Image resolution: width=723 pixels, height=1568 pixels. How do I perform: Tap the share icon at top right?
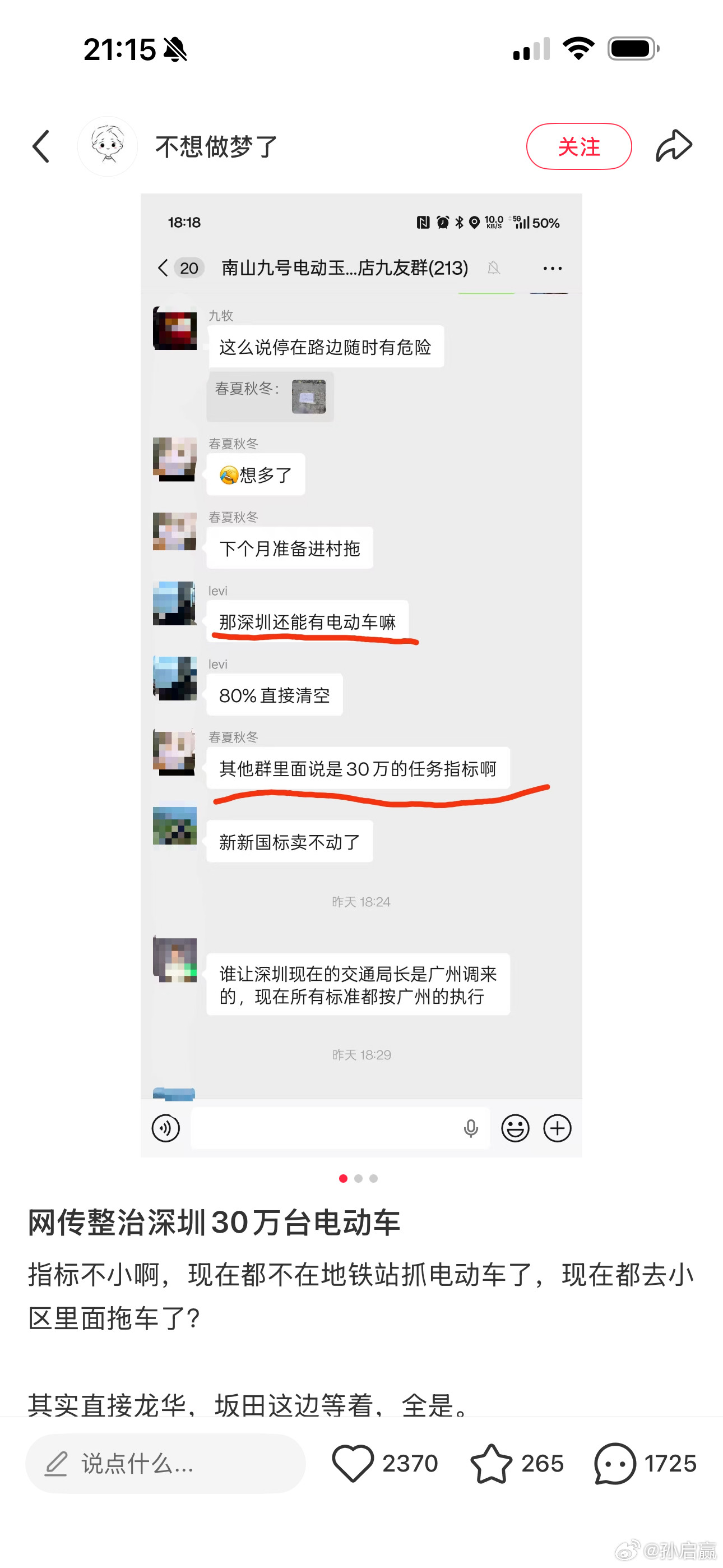pos(674,146)
